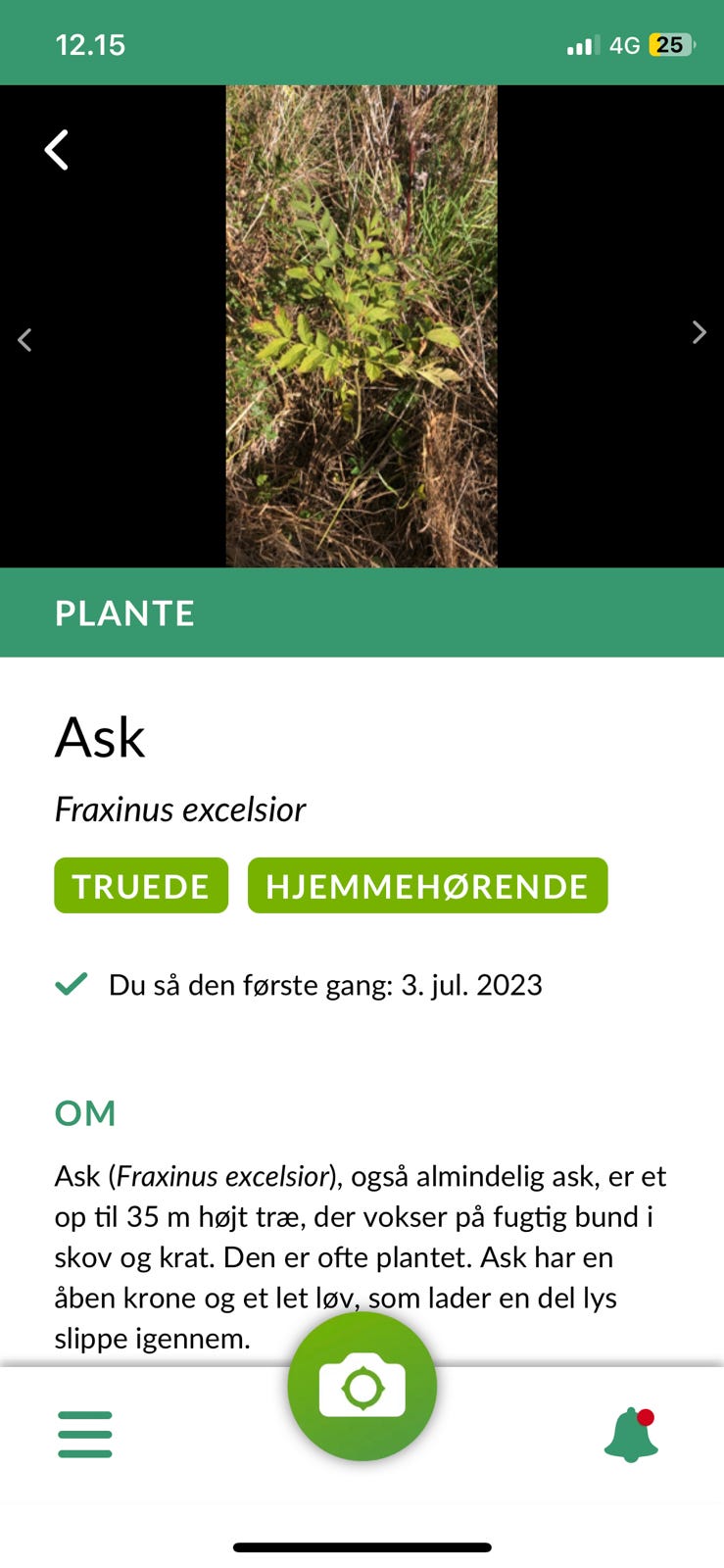Screen dimensions: 724x1568
Task: Toggle the sighting confirmation for 3. jul. 2023
Action: [x=71, y=982]
